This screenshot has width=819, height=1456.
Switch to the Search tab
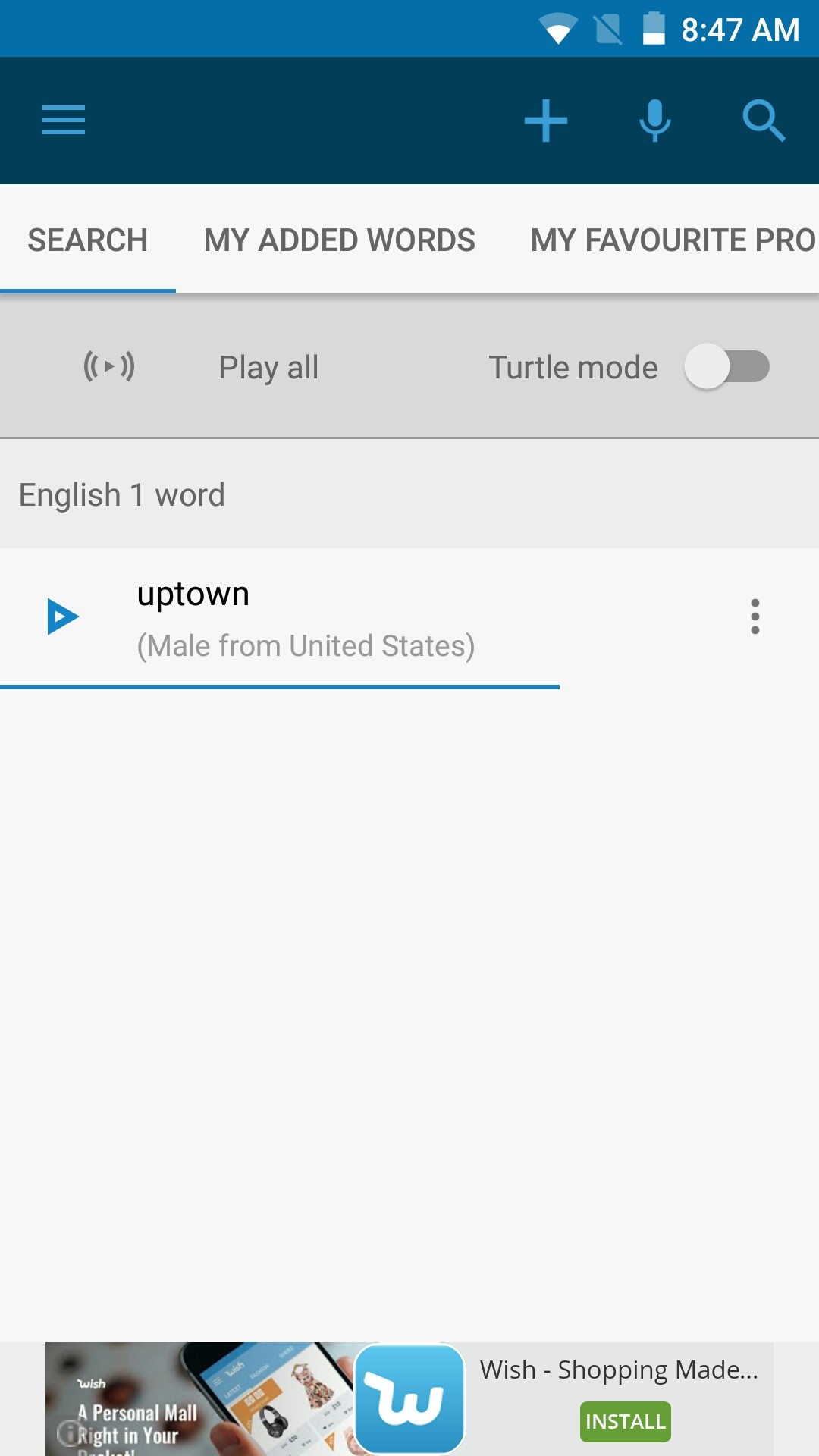point(88,240)
